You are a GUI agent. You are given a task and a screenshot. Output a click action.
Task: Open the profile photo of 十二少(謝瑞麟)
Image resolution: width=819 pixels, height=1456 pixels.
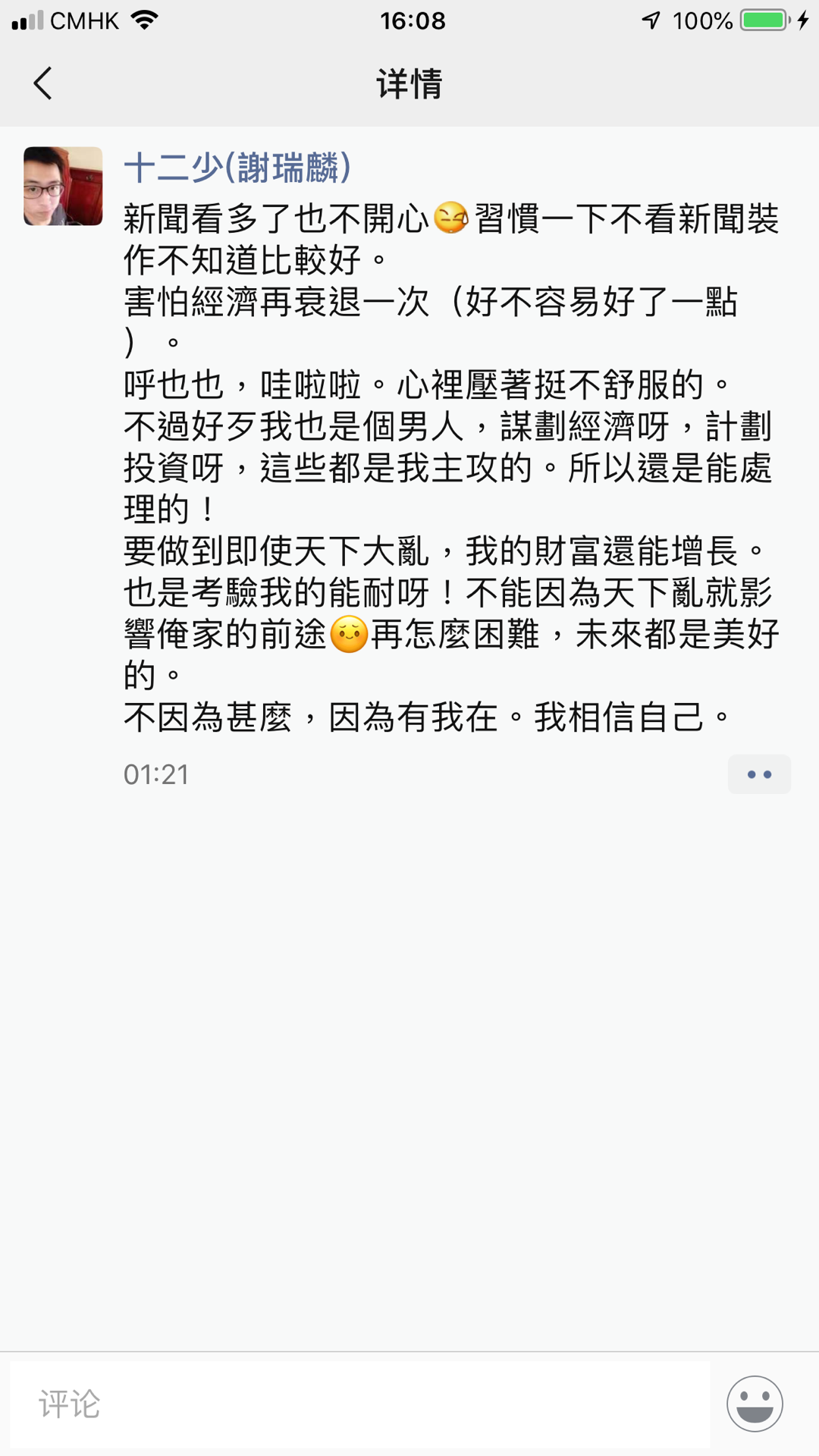(x=63, y=186)
